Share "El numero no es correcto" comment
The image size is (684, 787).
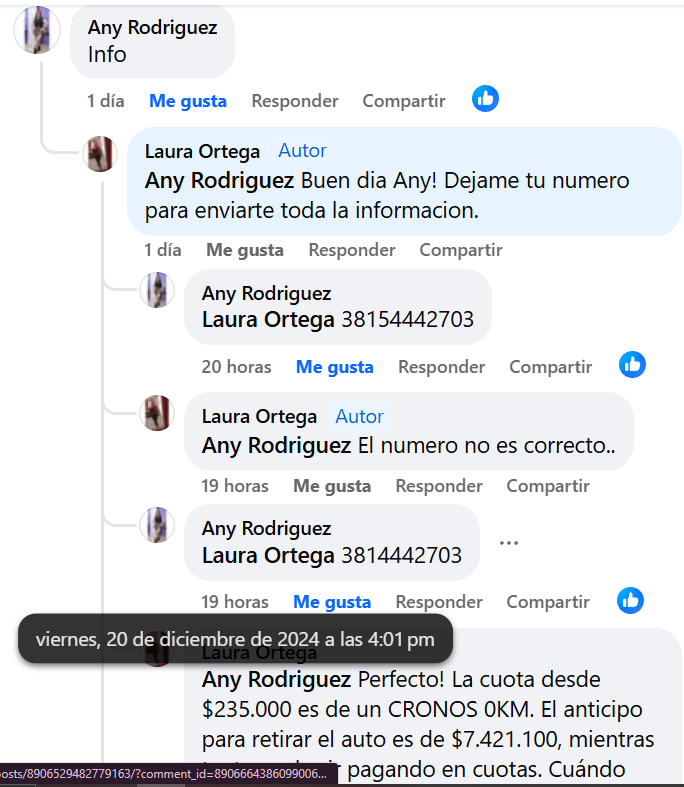point(547,486)
